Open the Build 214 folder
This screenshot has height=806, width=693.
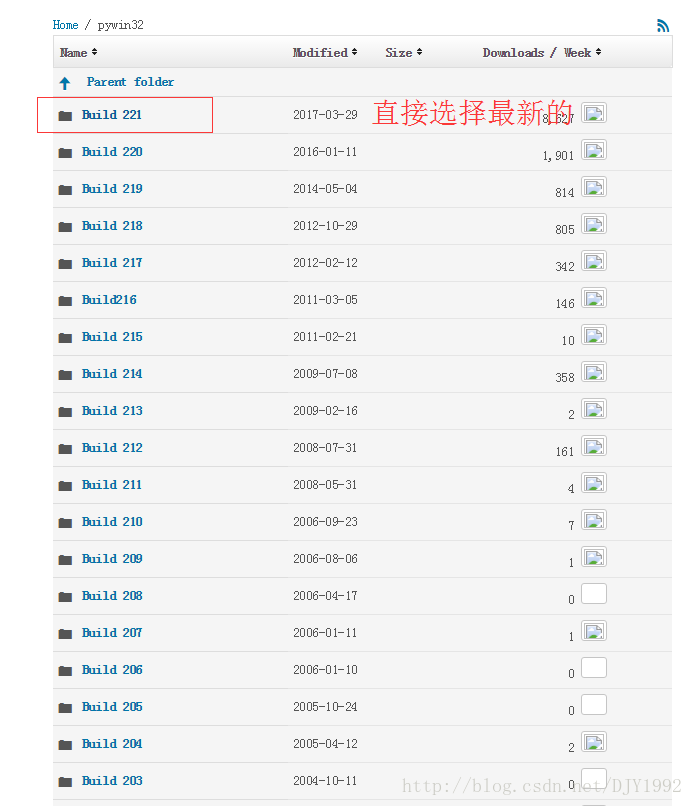point(112,374)
